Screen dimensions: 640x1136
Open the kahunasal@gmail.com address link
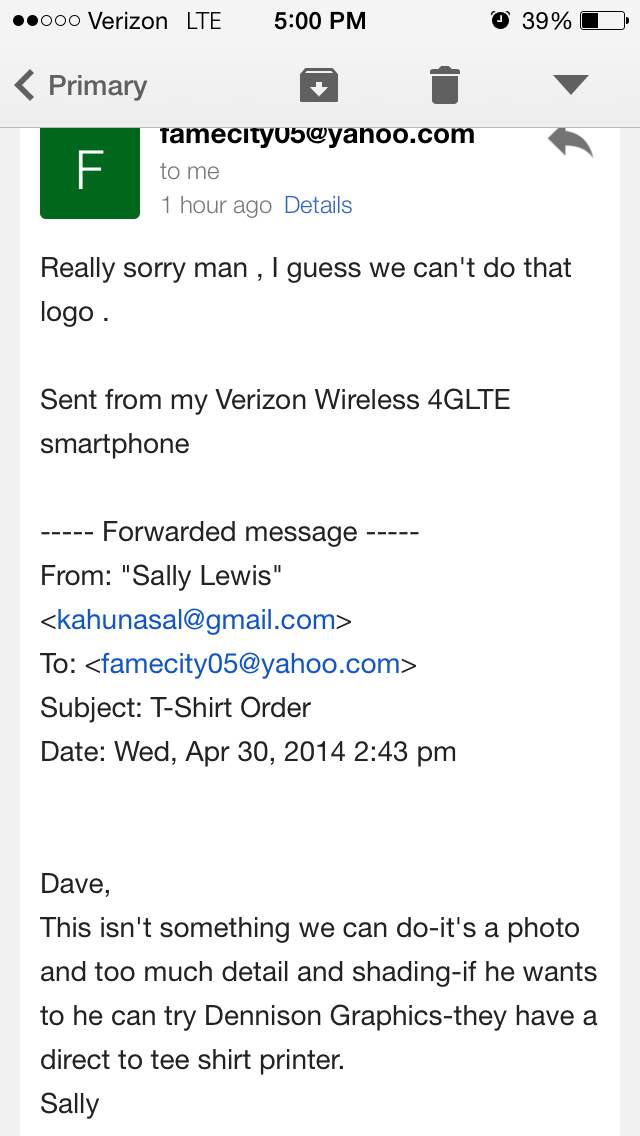tap(196, 620)
